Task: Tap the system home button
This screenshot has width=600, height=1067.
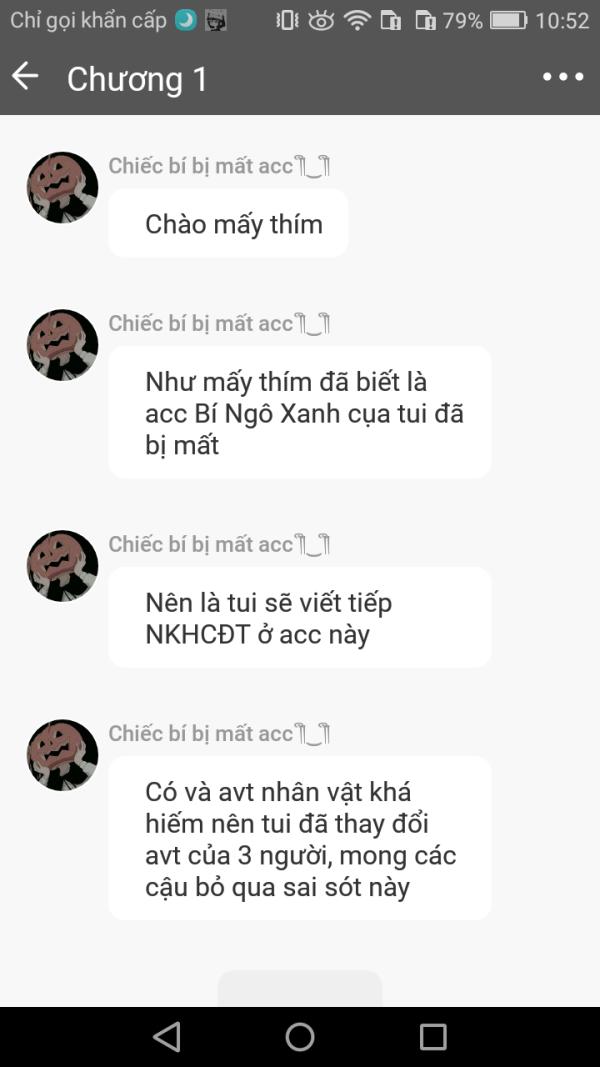Action: pos(300,1036)
